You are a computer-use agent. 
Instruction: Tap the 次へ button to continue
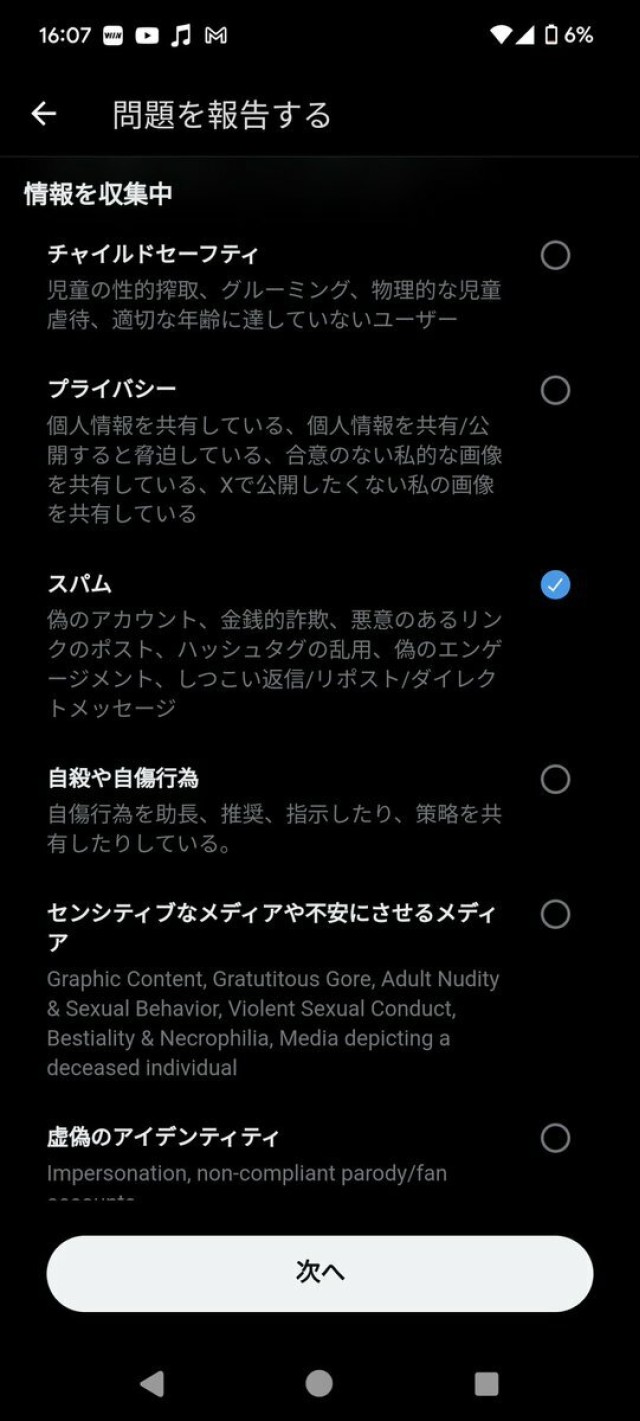pyautogui.click(x=320, y=1272)
